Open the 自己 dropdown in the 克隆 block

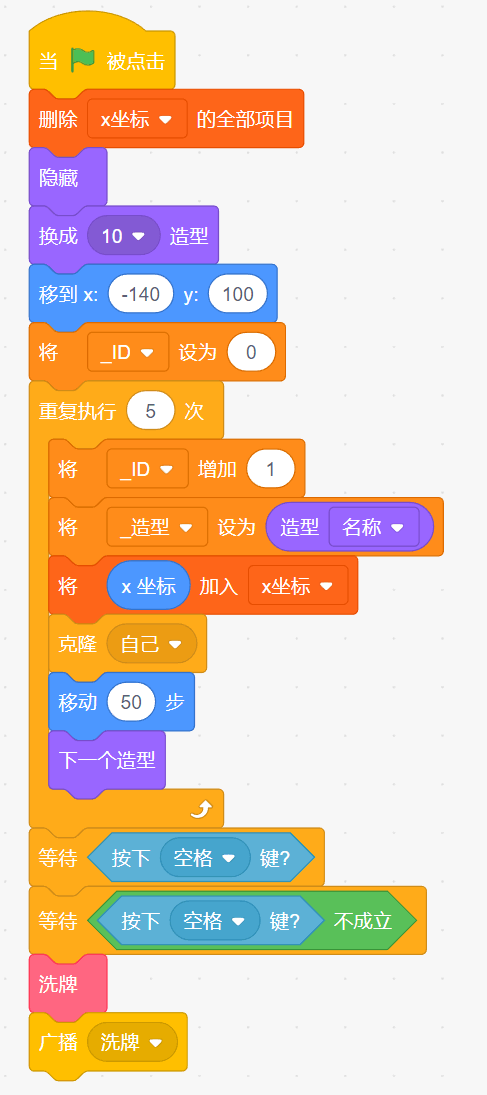152,643
